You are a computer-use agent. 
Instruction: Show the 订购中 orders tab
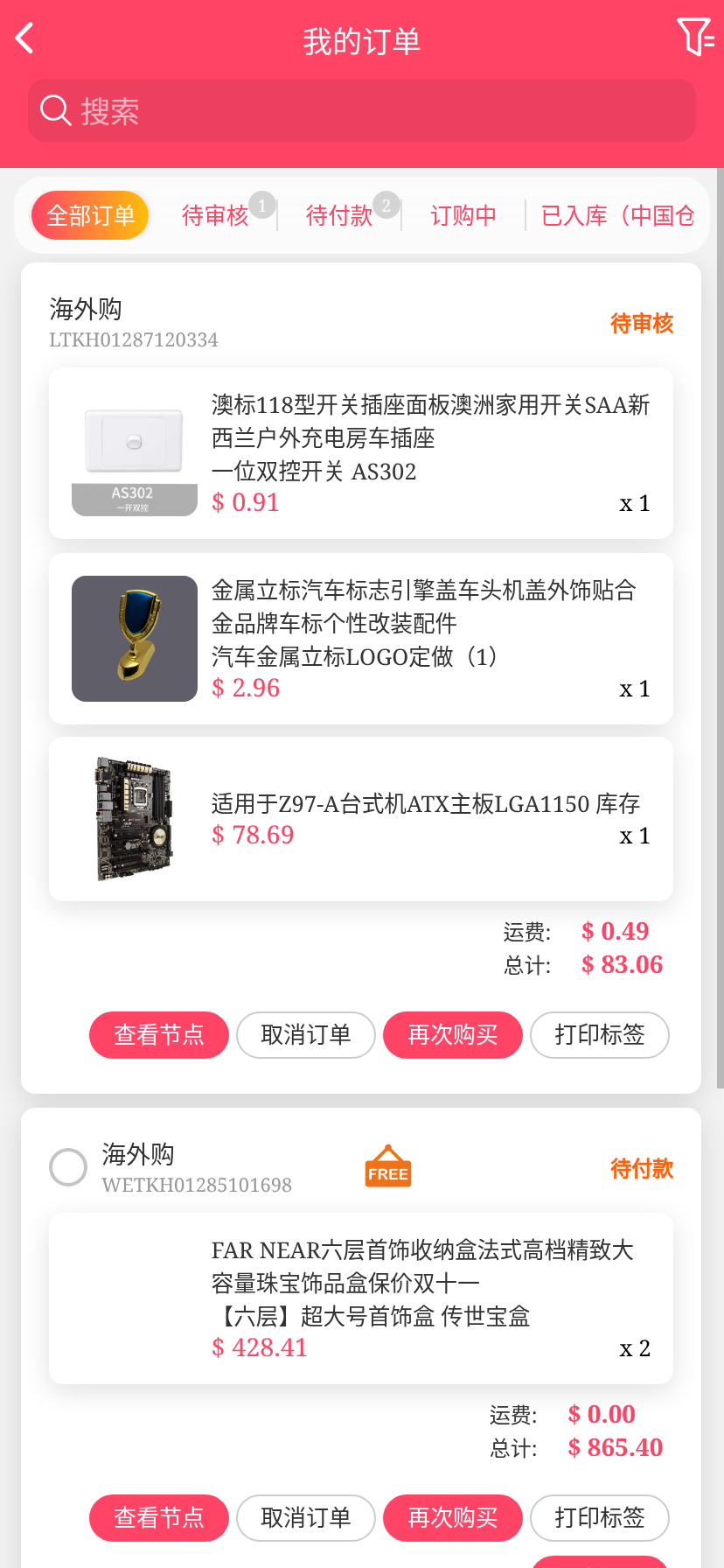(463, 215)
